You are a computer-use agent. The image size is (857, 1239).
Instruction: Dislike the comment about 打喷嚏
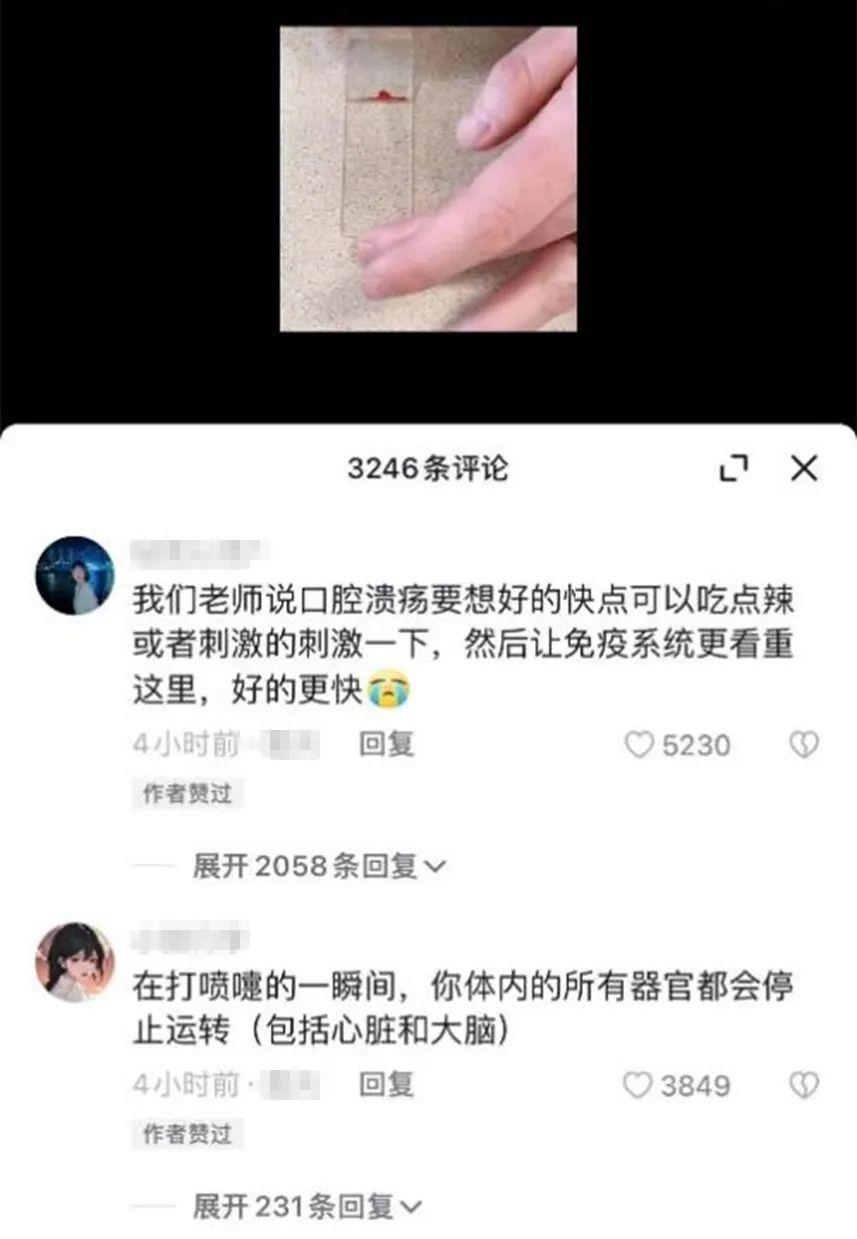(804, 1085)
